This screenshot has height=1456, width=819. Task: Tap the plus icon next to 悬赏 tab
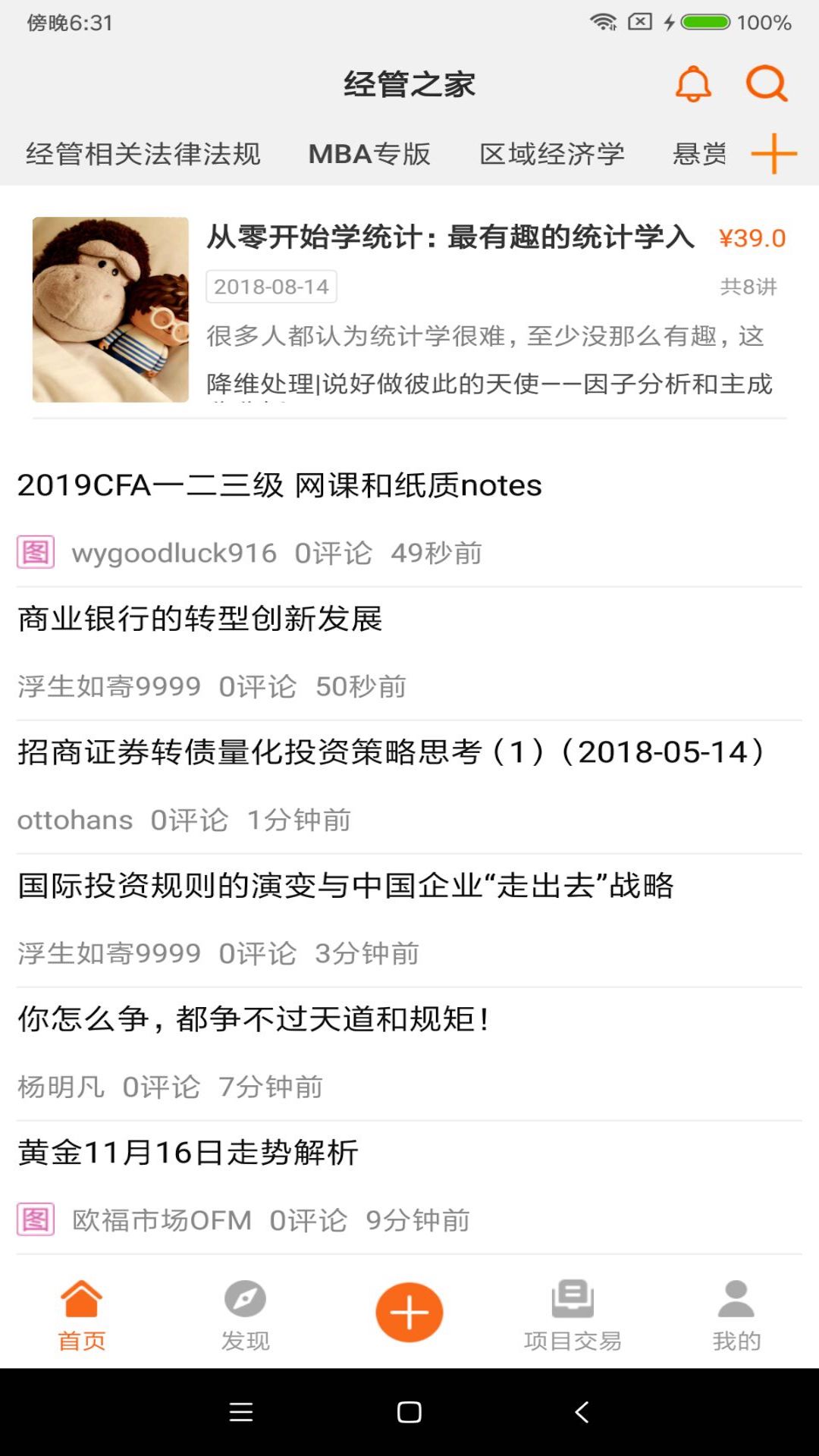click(x=773, y=153)
